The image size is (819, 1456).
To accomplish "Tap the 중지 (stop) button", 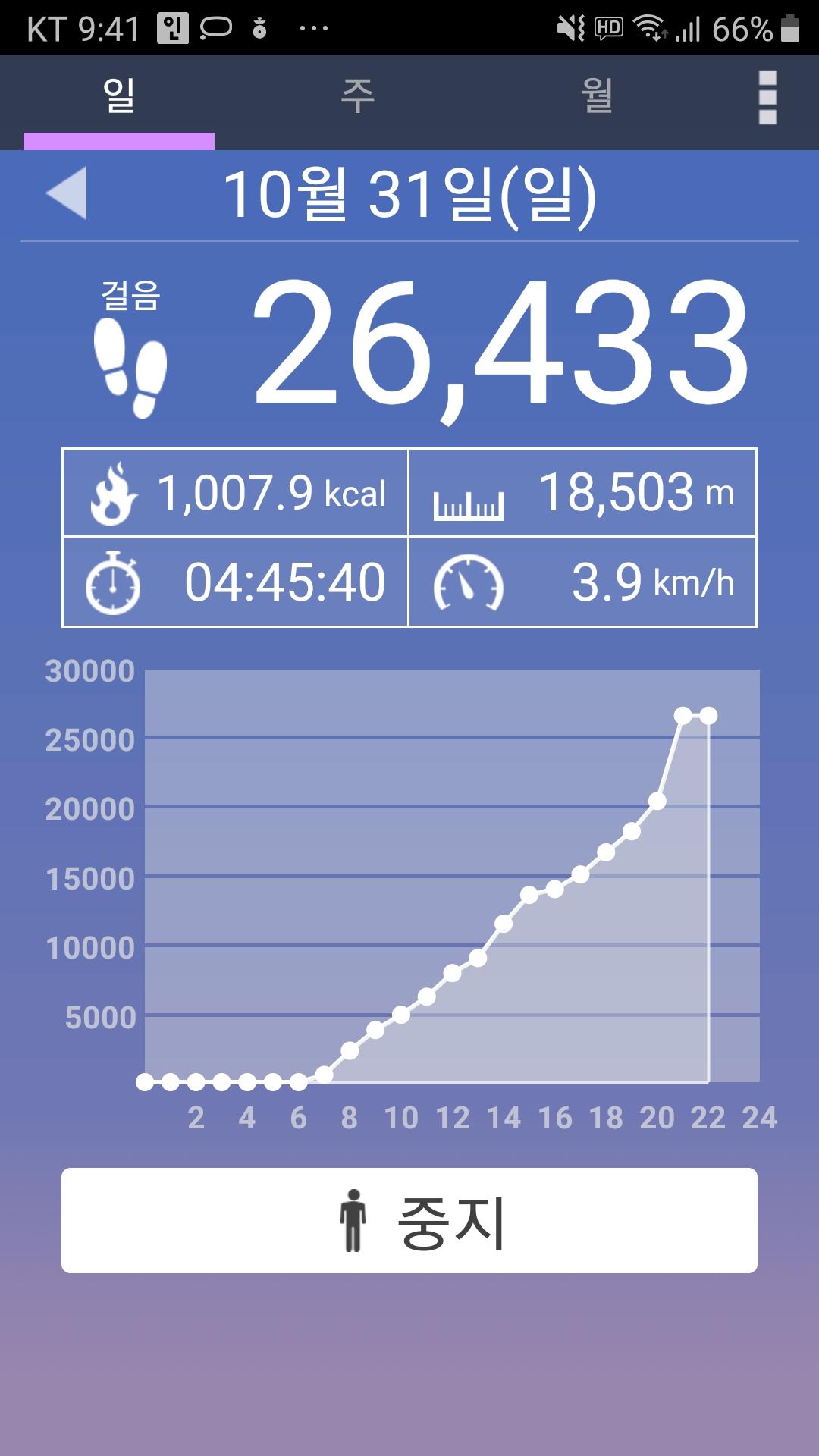I will (409, 1220).
